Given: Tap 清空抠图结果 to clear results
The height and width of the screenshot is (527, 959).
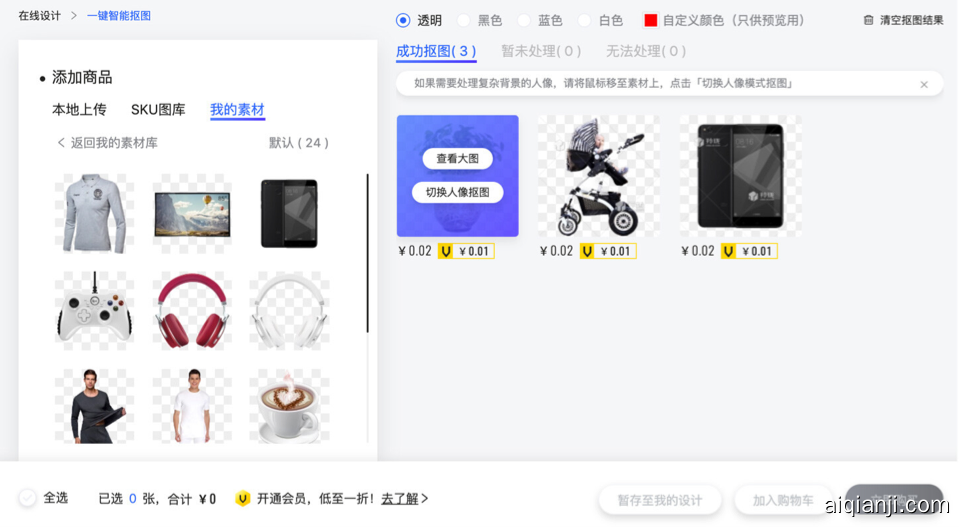Looking at the screenshot, I should point(903,20).
